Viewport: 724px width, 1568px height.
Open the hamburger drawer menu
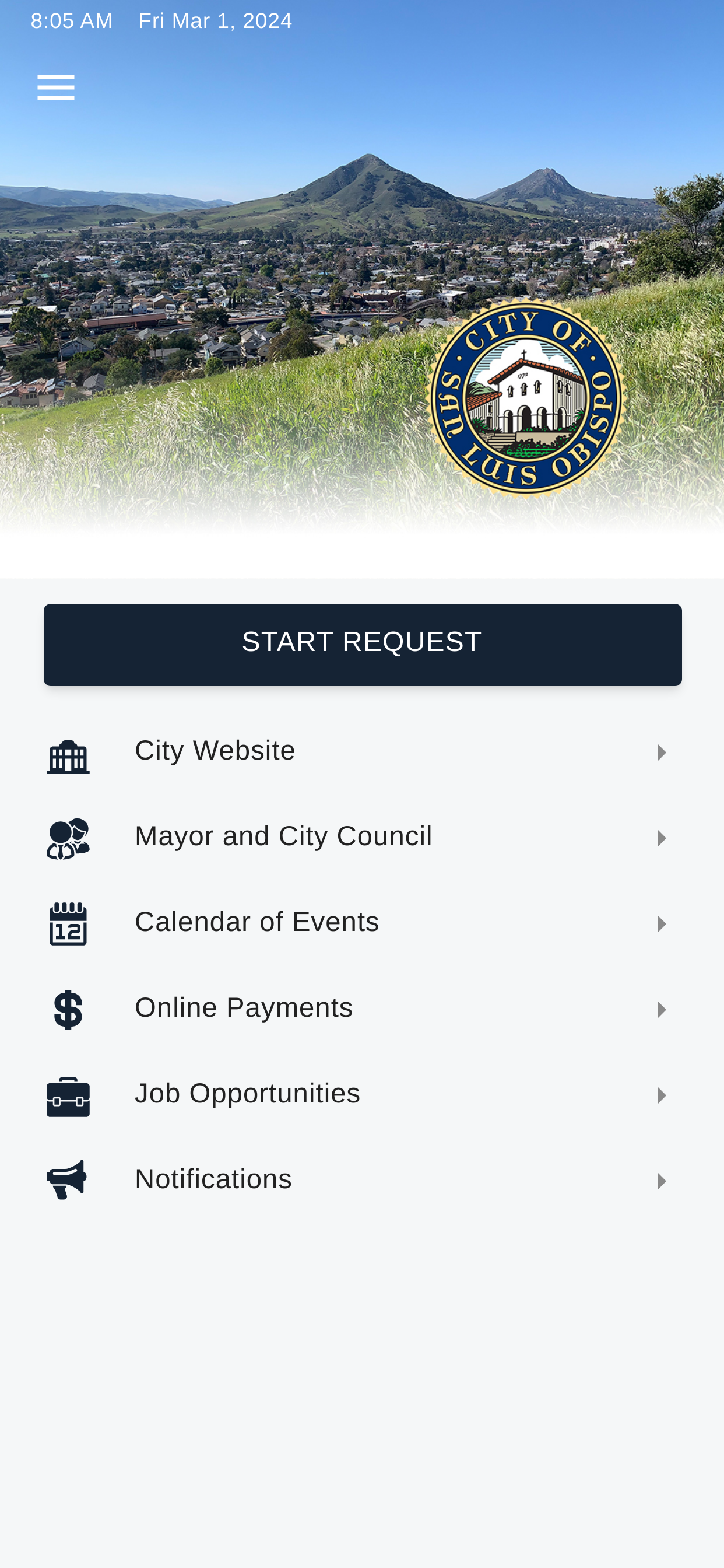(x=55, y=87)
